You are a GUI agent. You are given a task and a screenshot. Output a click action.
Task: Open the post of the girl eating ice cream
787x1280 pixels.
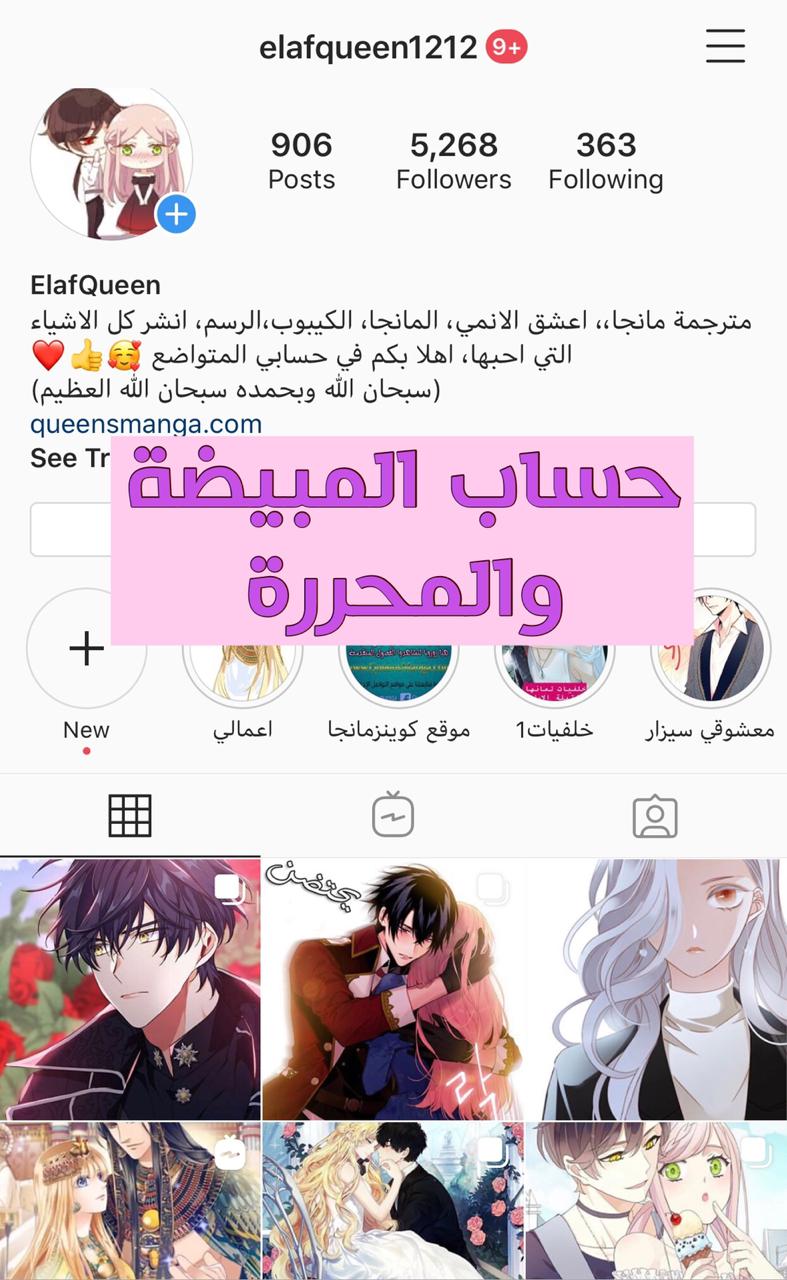656,1202
